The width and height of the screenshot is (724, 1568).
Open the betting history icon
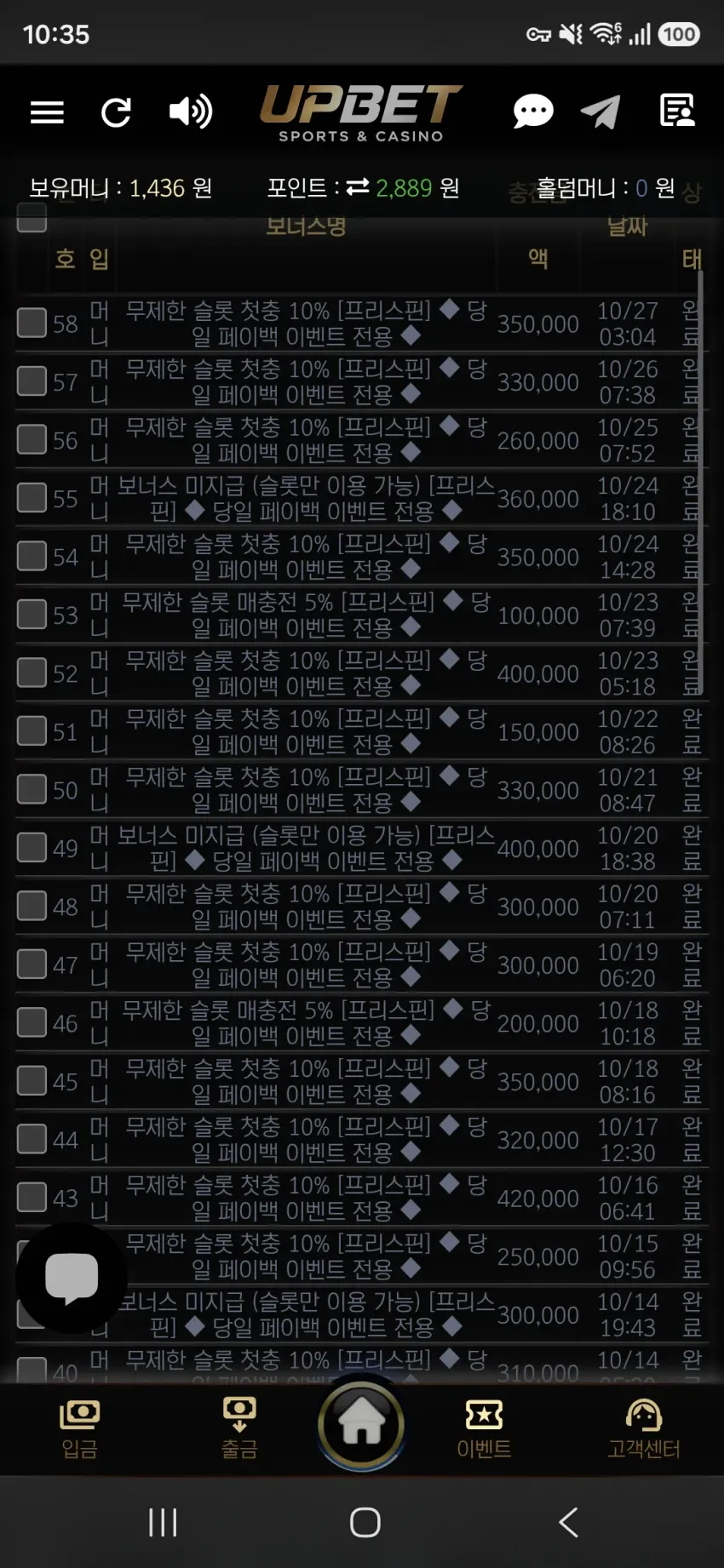(x=678, y=111)
